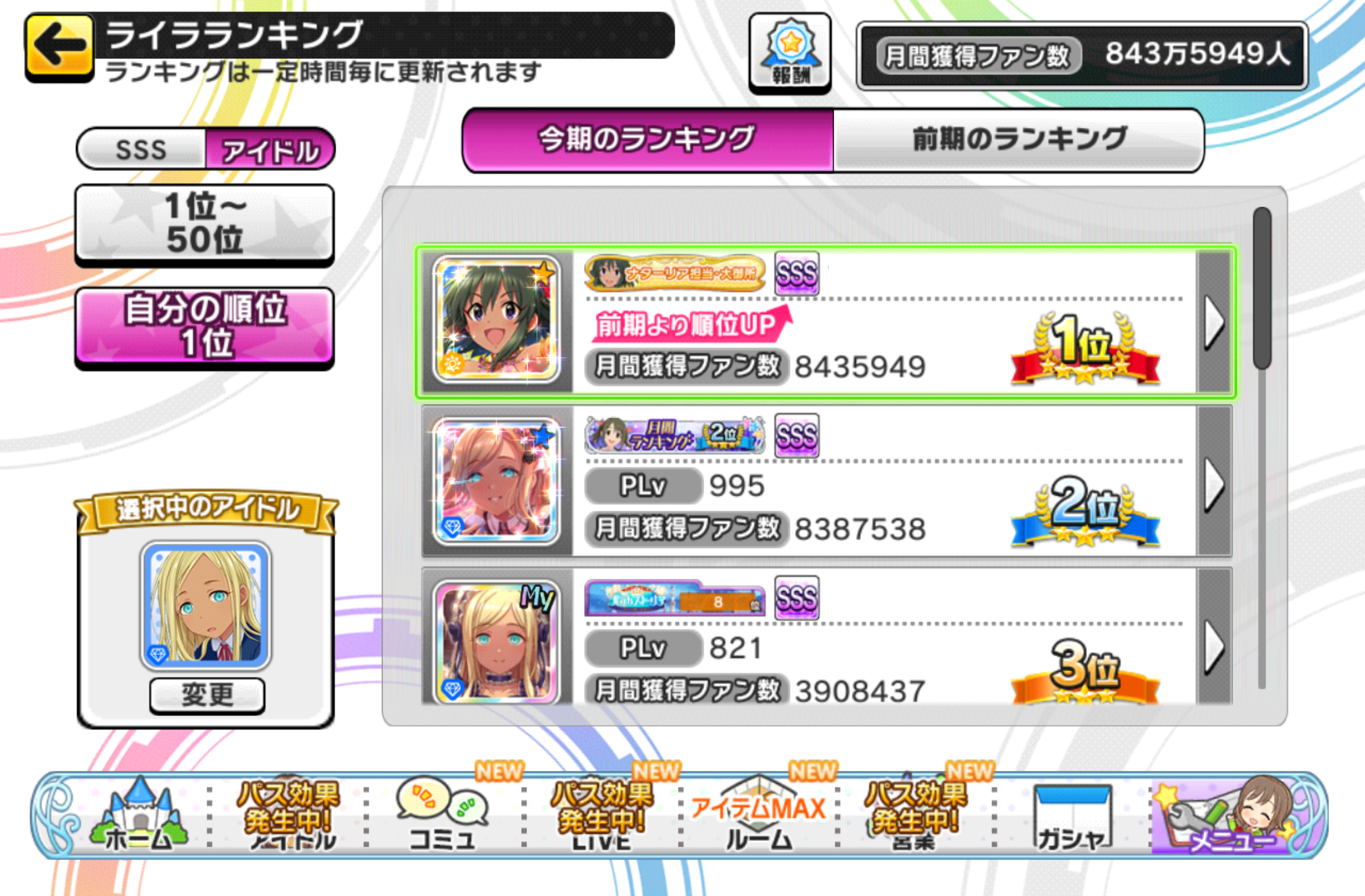Open 営業 in bottom bar
The width and height of the screenshot is (1365, 896).
tap(914, 816)
